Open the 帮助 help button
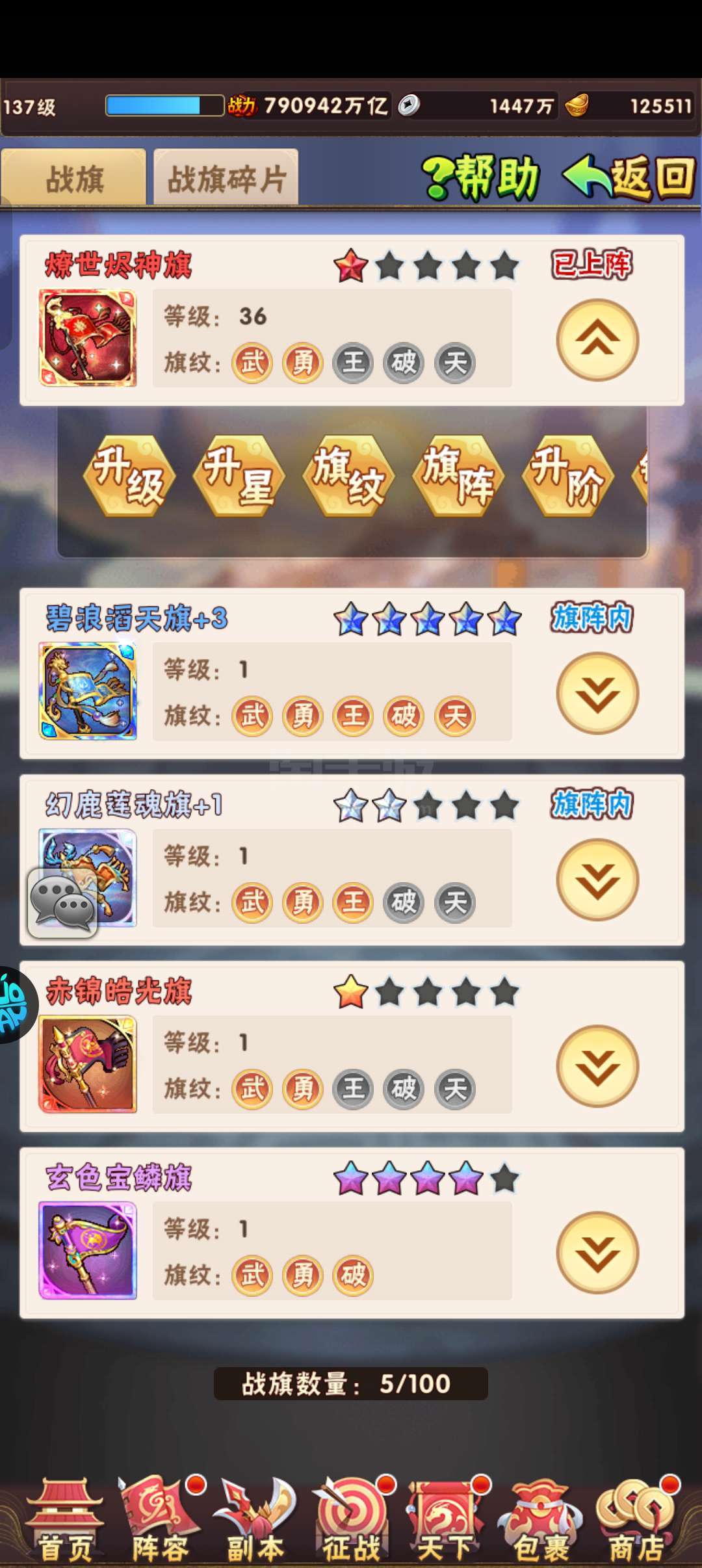The width and height of the screenshot is (702, 1568). coord(482,177)
